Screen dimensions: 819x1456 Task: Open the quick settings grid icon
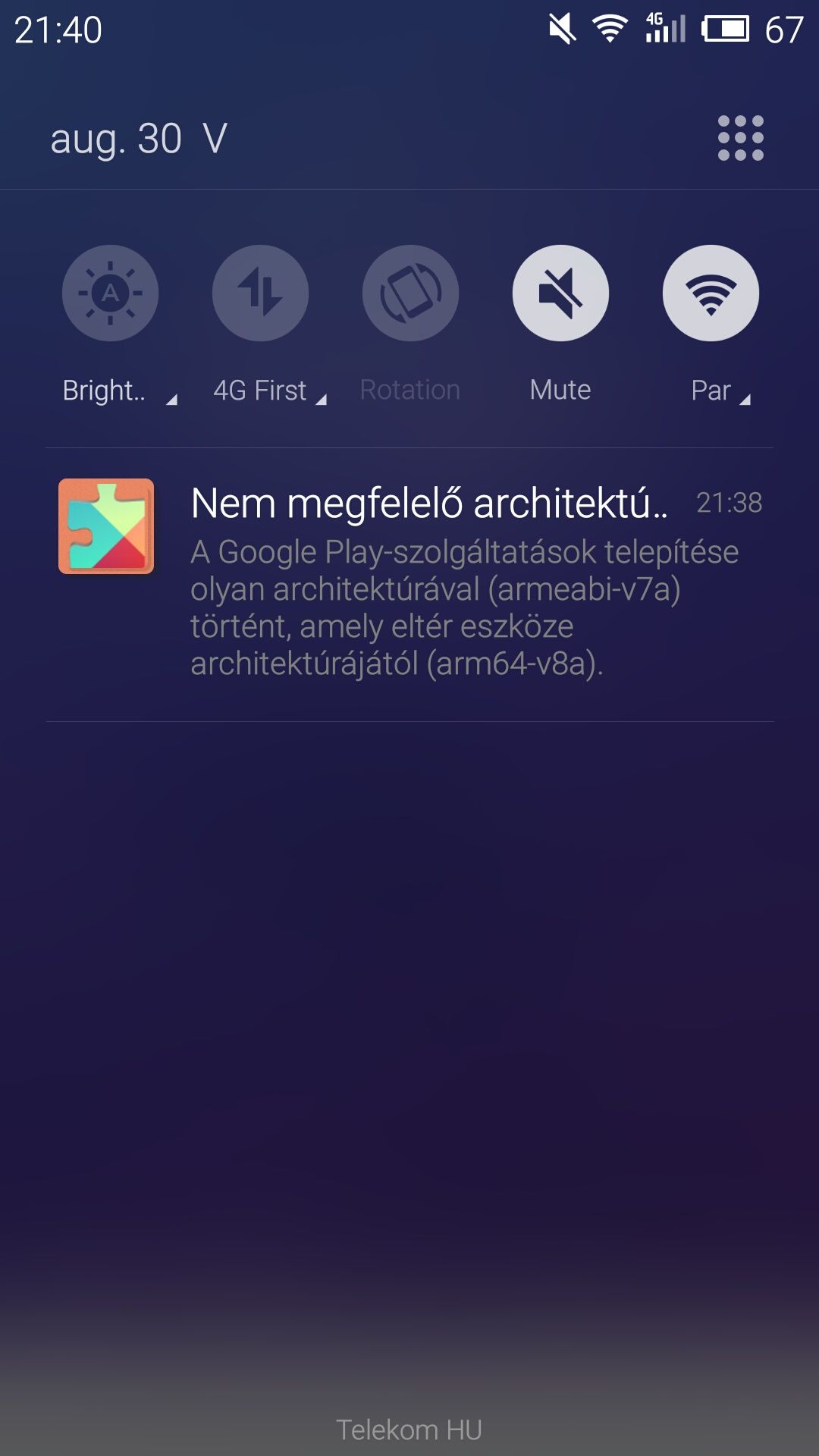740,138
